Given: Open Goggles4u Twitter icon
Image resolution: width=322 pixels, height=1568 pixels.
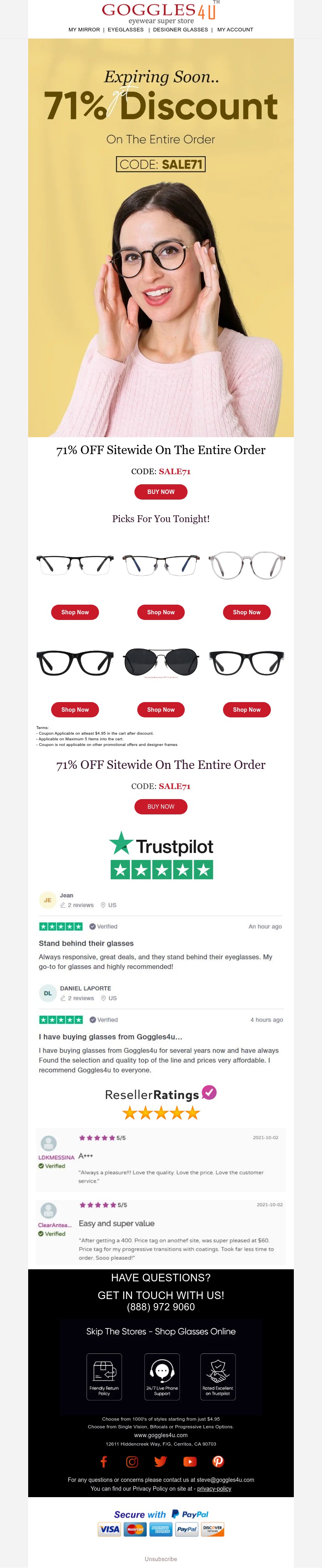Looking at the screenshot, I should point(161,1461).
